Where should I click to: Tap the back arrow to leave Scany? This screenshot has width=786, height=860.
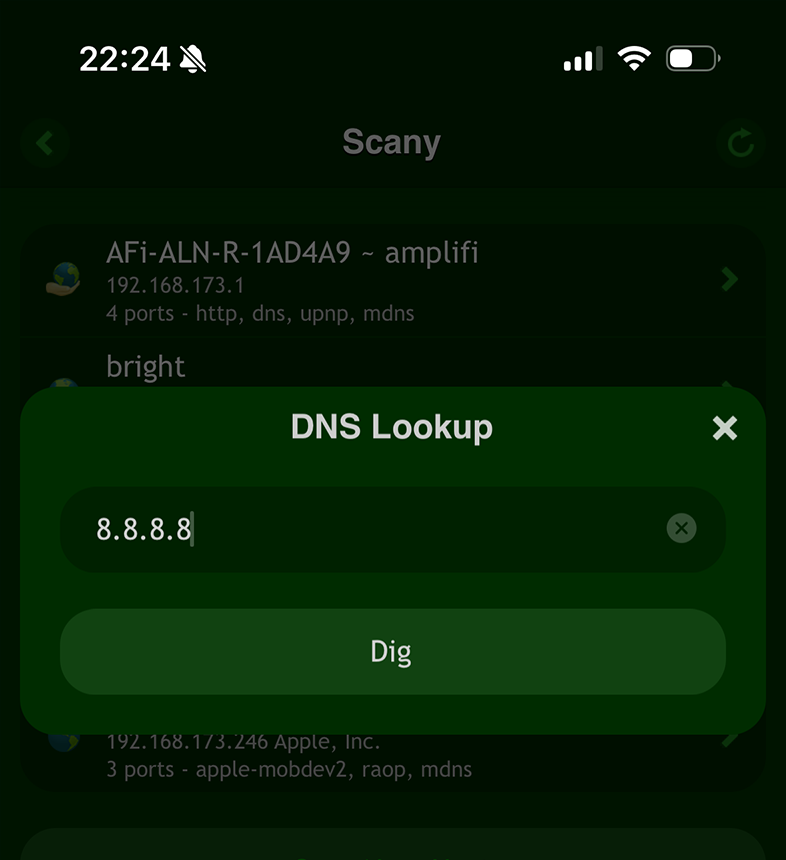point(44,143)
